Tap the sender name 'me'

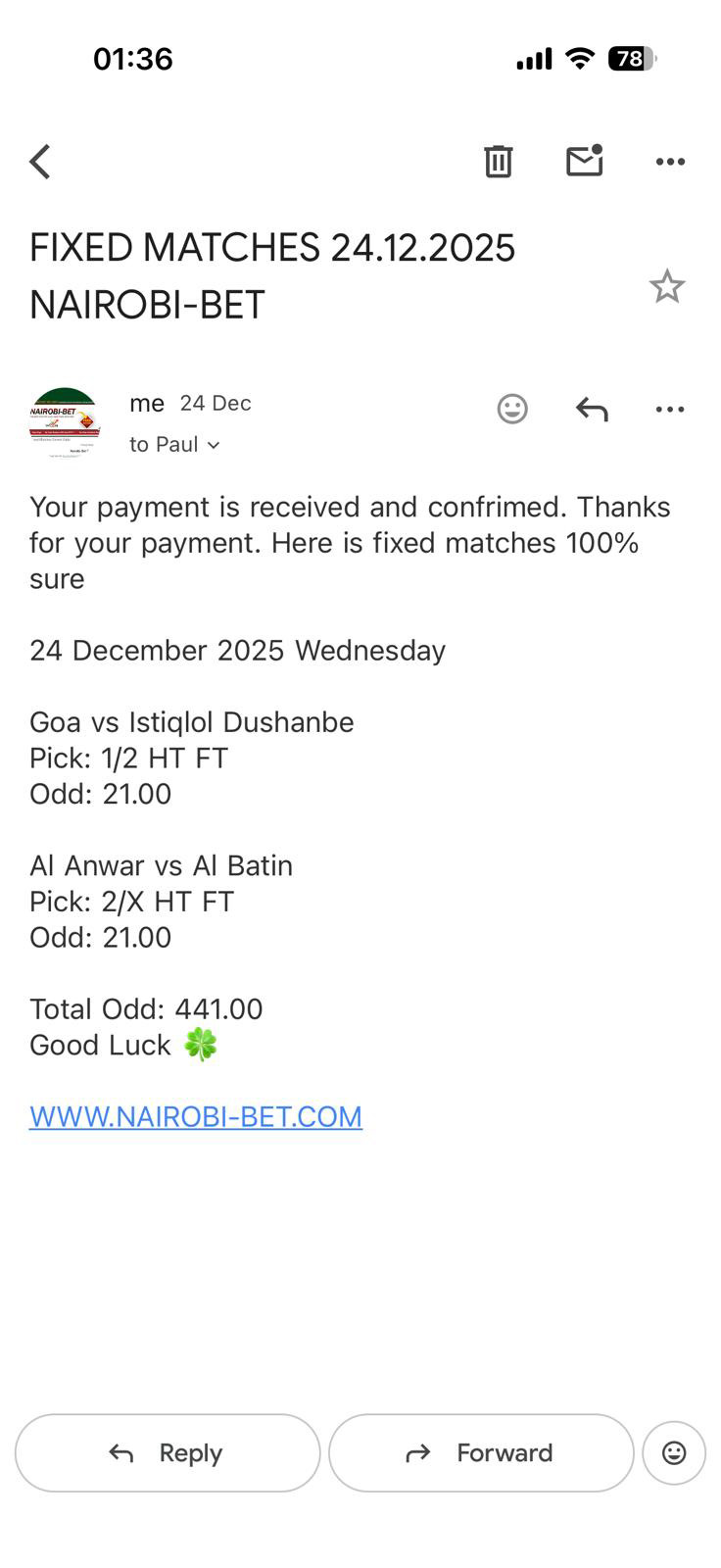coord(147,403)
